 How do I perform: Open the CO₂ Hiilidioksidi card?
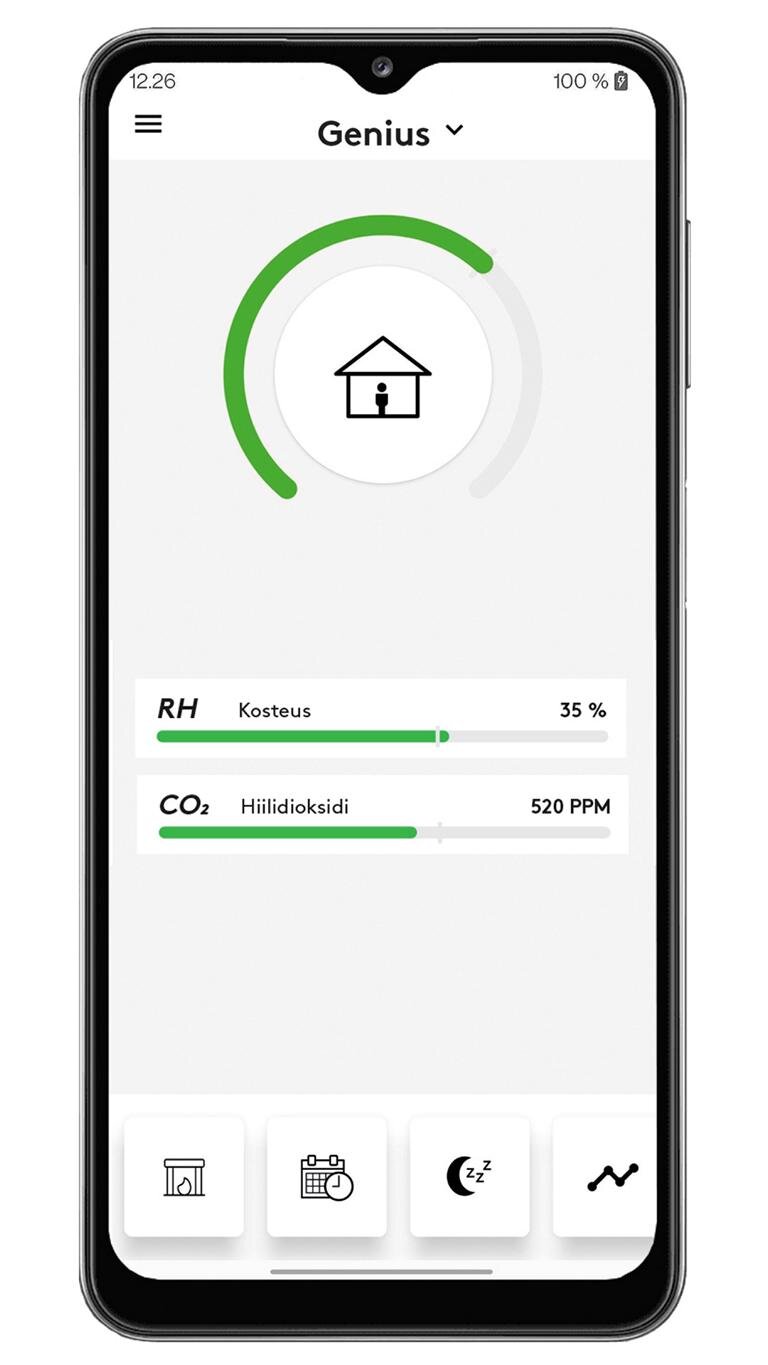pyautogui.click(x=382, y=815)
